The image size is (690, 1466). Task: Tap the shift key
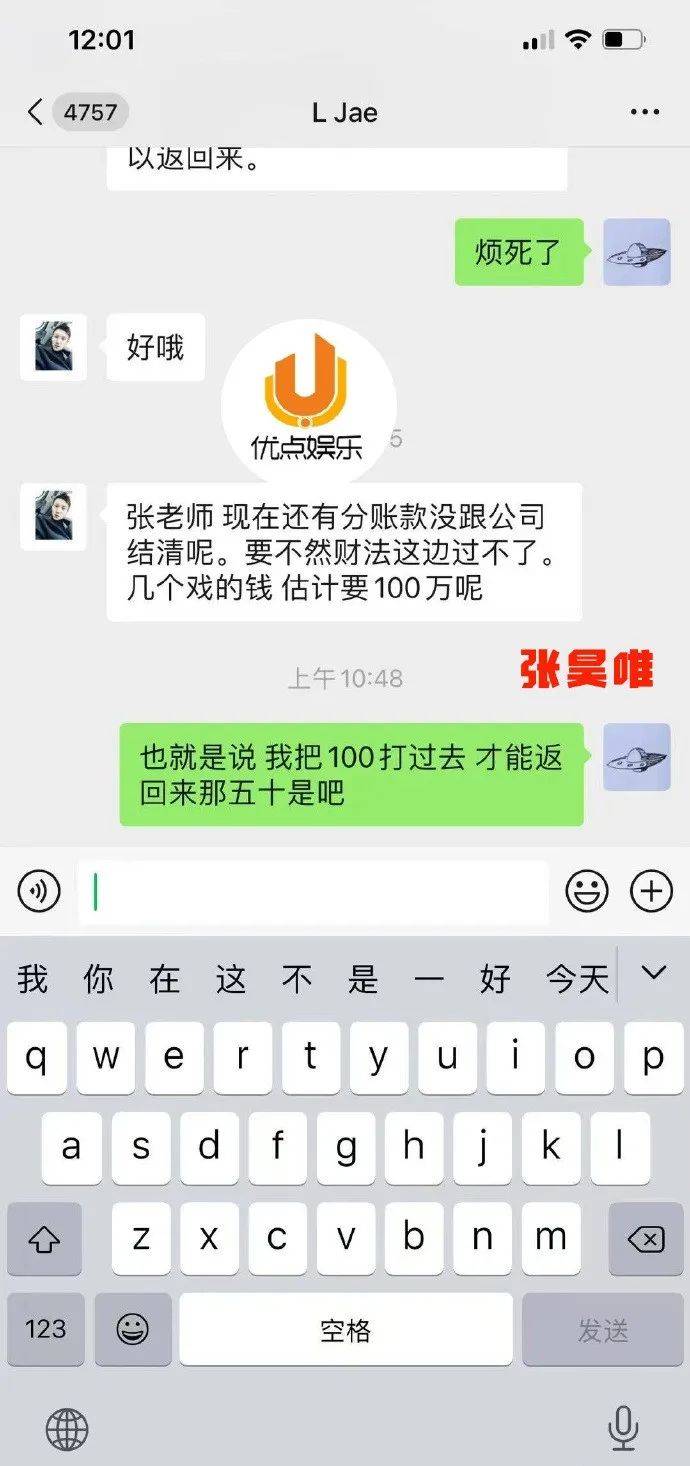tap(44, 1240)
